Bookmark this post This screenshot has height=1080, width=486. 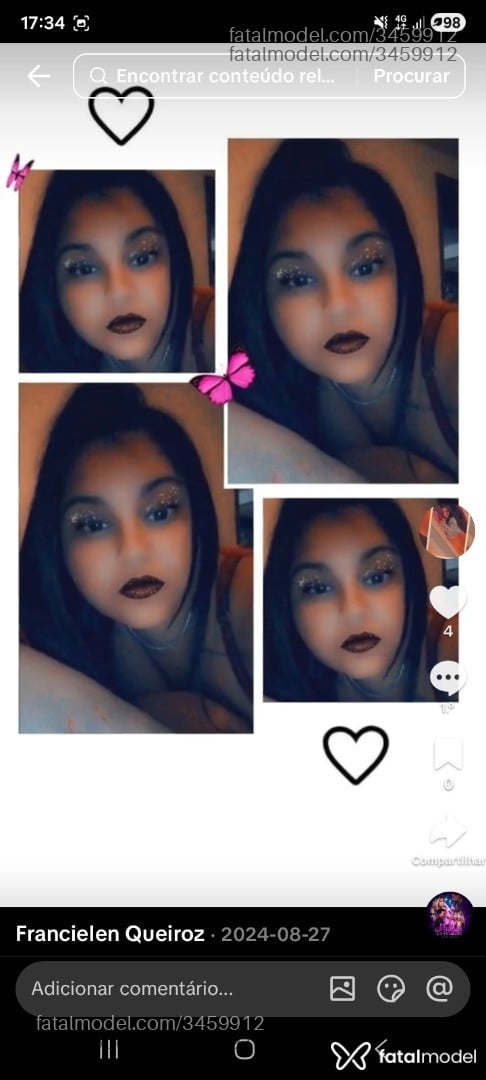click(448, 756)
